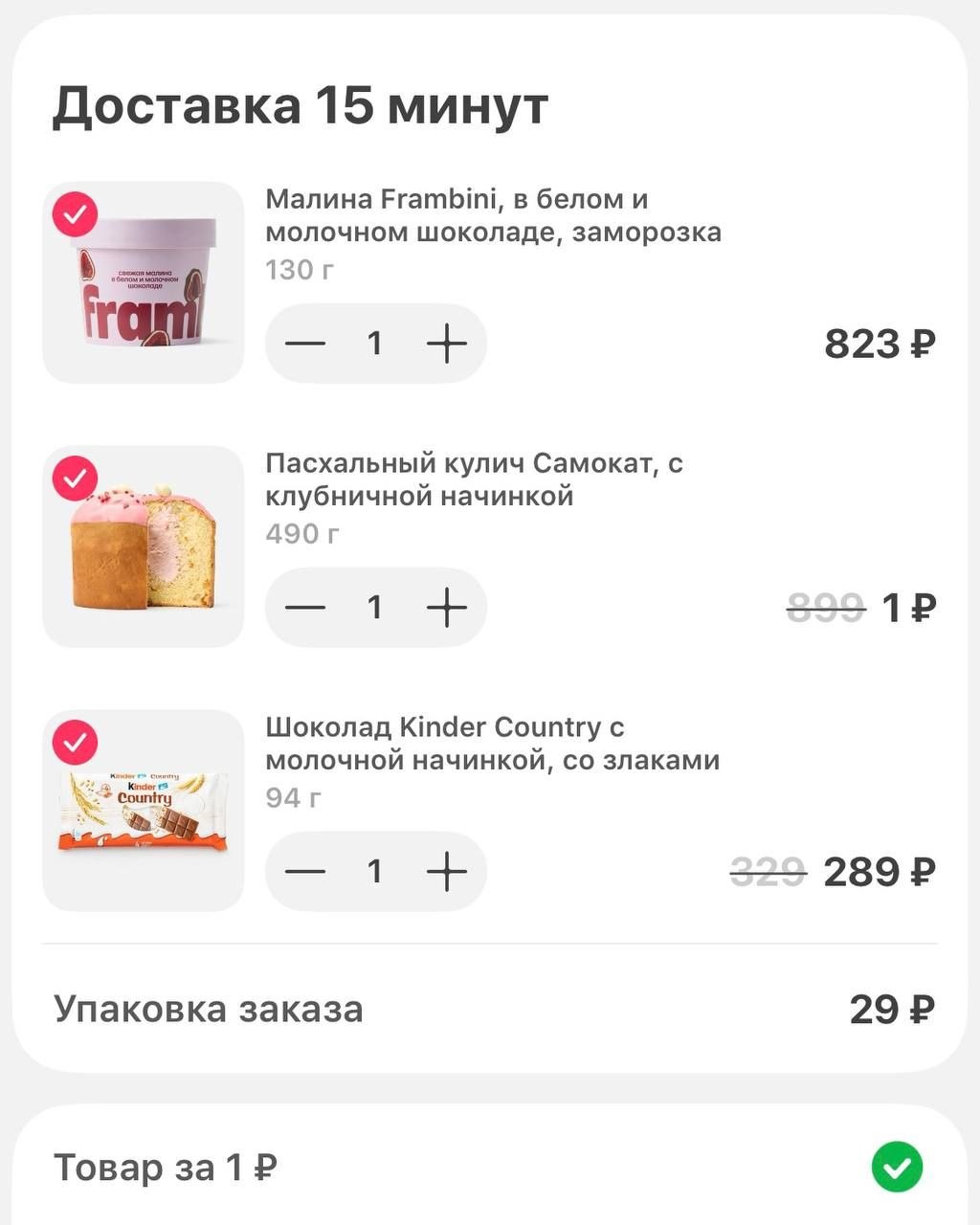Decrease quantity of Пасхальный кулич

click(305, 607)
